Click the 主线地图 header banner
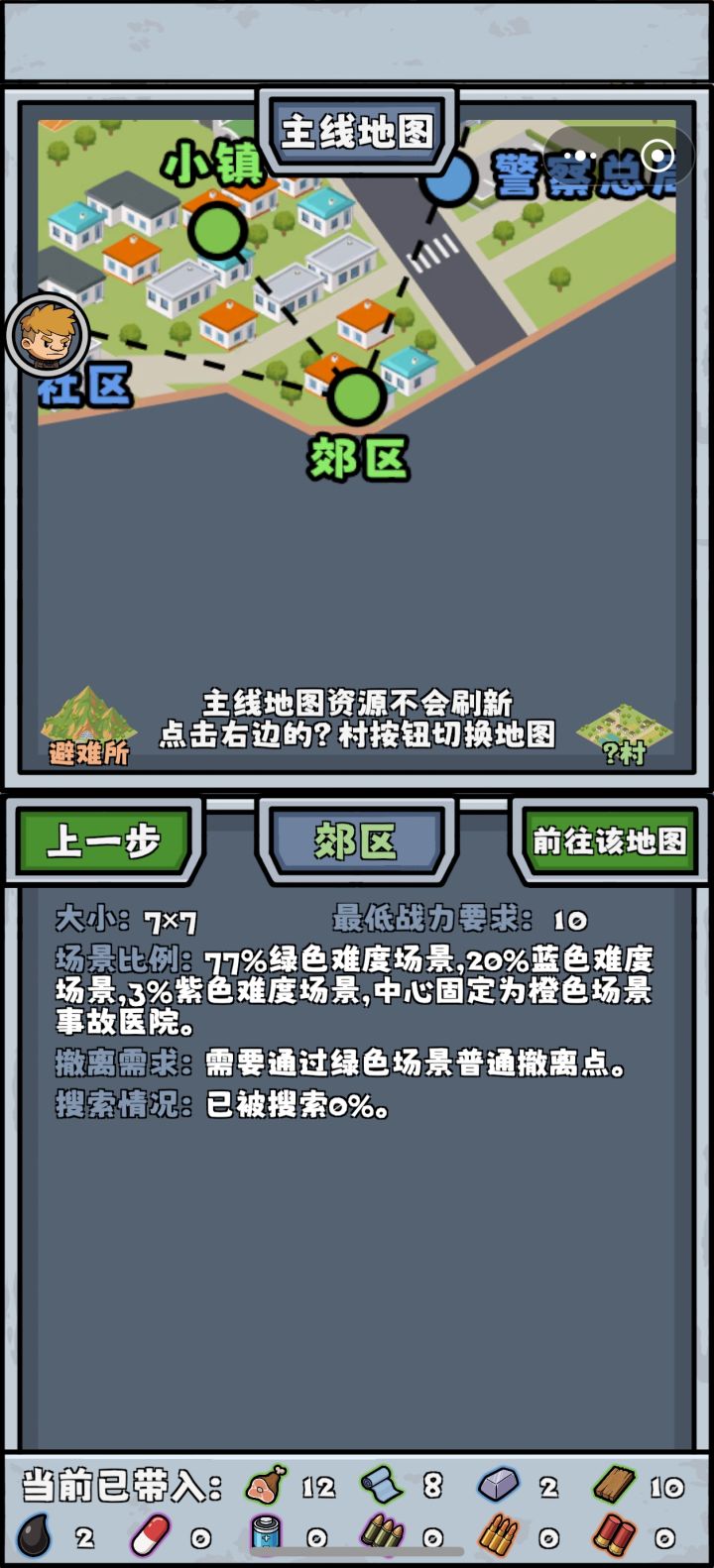714x1568 pixels. click(356, 130)
